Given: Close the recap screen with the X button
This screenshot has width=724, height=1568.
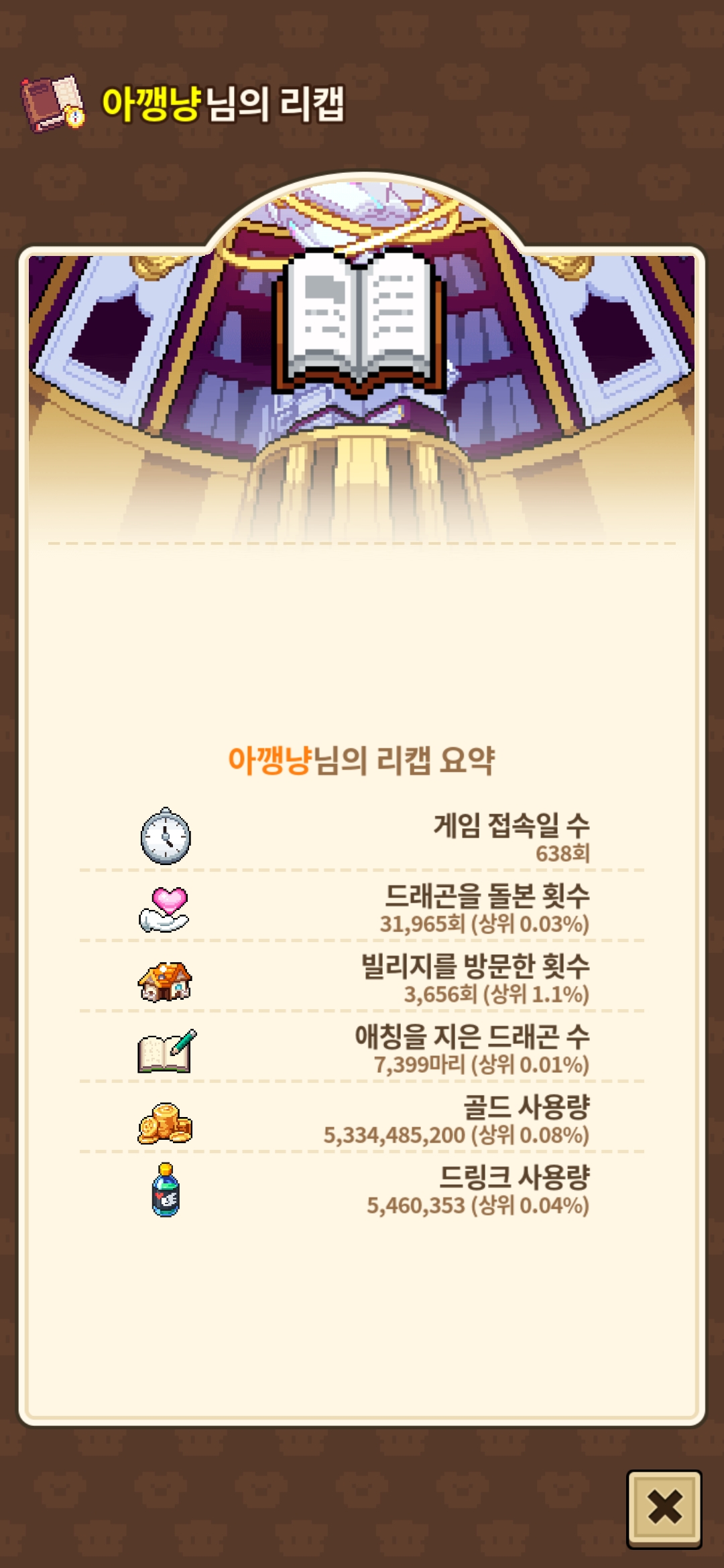Looking at the screenshot, I should tap(664, 1508).
